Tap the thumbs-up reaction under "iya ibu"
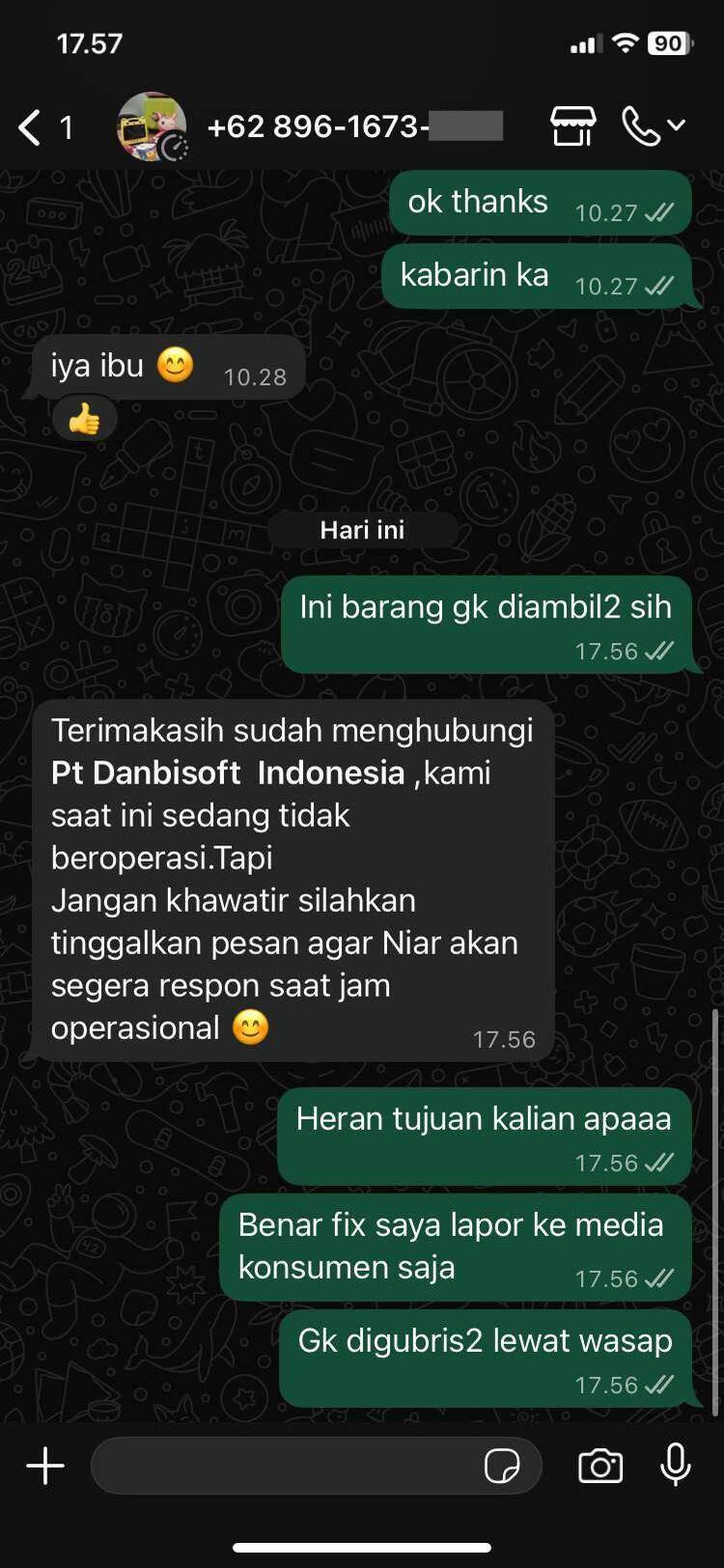This screenshot has width=724, height=1568. coord(84,419)
